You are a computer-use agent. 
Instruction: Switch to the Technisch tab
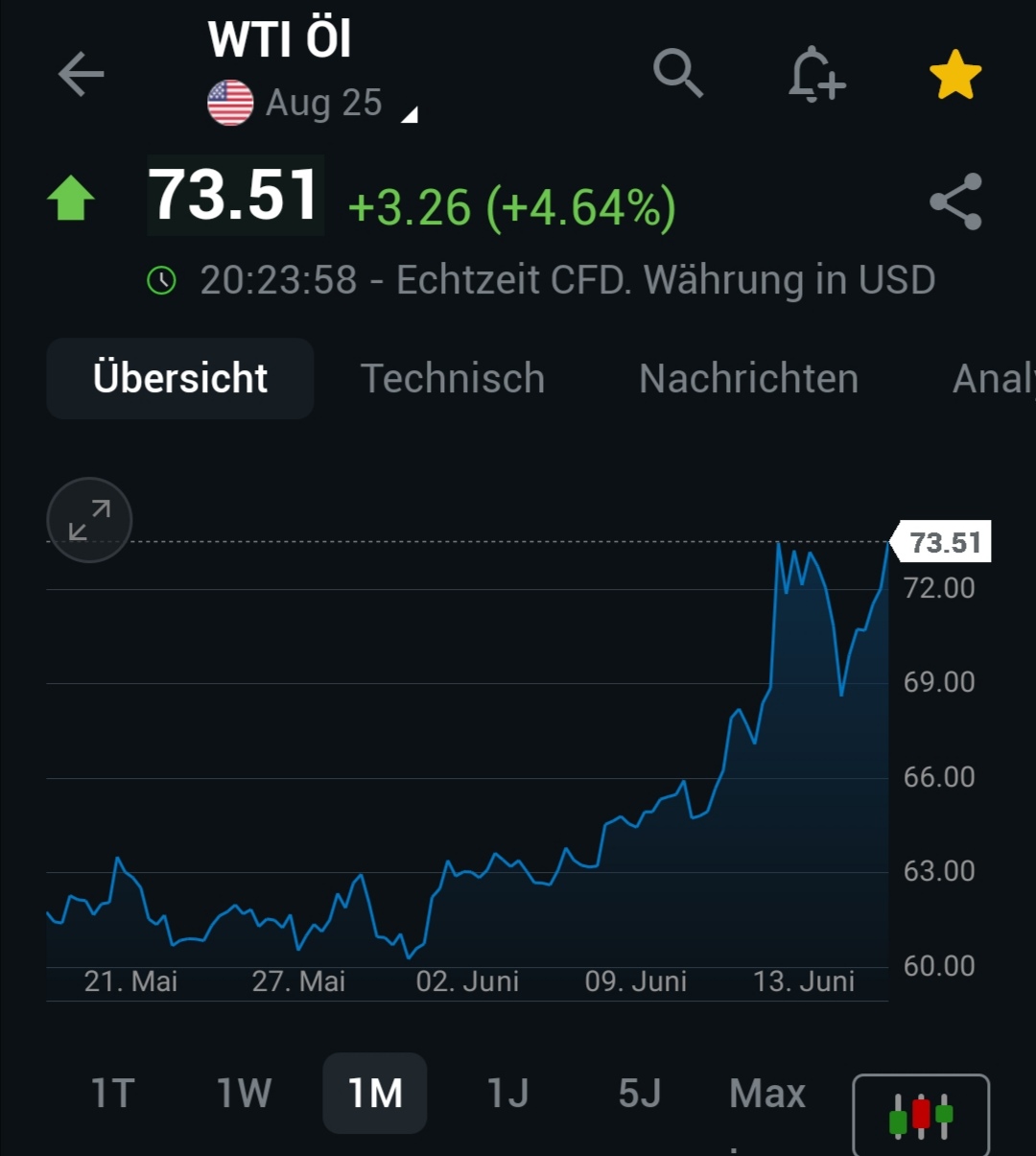(453, 378)
